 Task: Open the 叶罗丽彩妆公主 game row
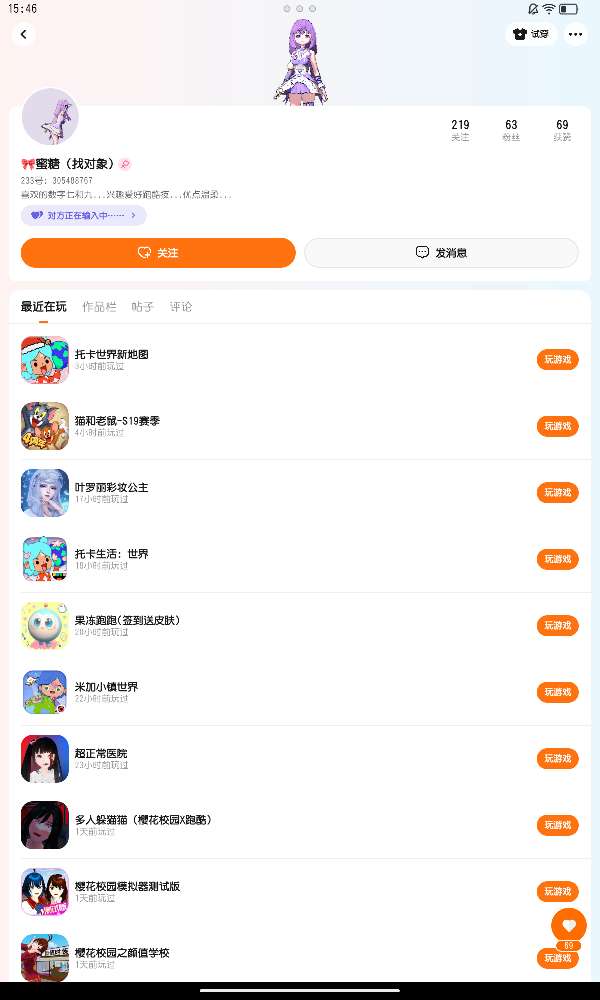point(300,493)
